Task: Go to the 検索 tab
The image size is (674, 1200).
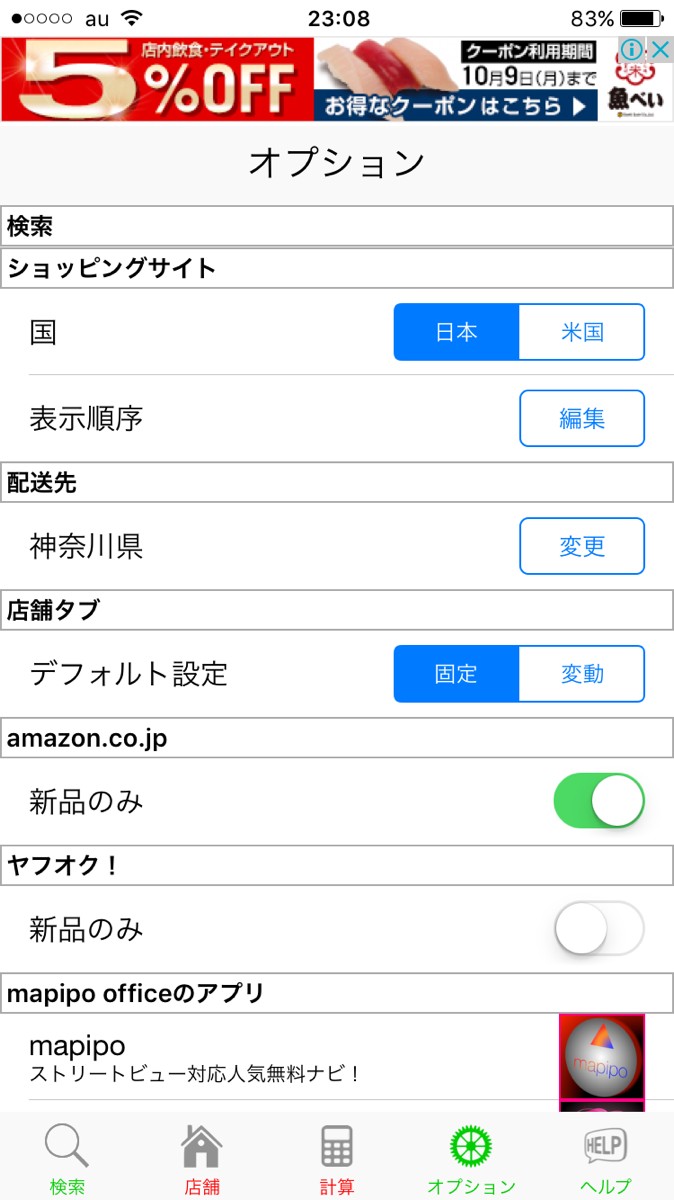Action: point(67,1158)
